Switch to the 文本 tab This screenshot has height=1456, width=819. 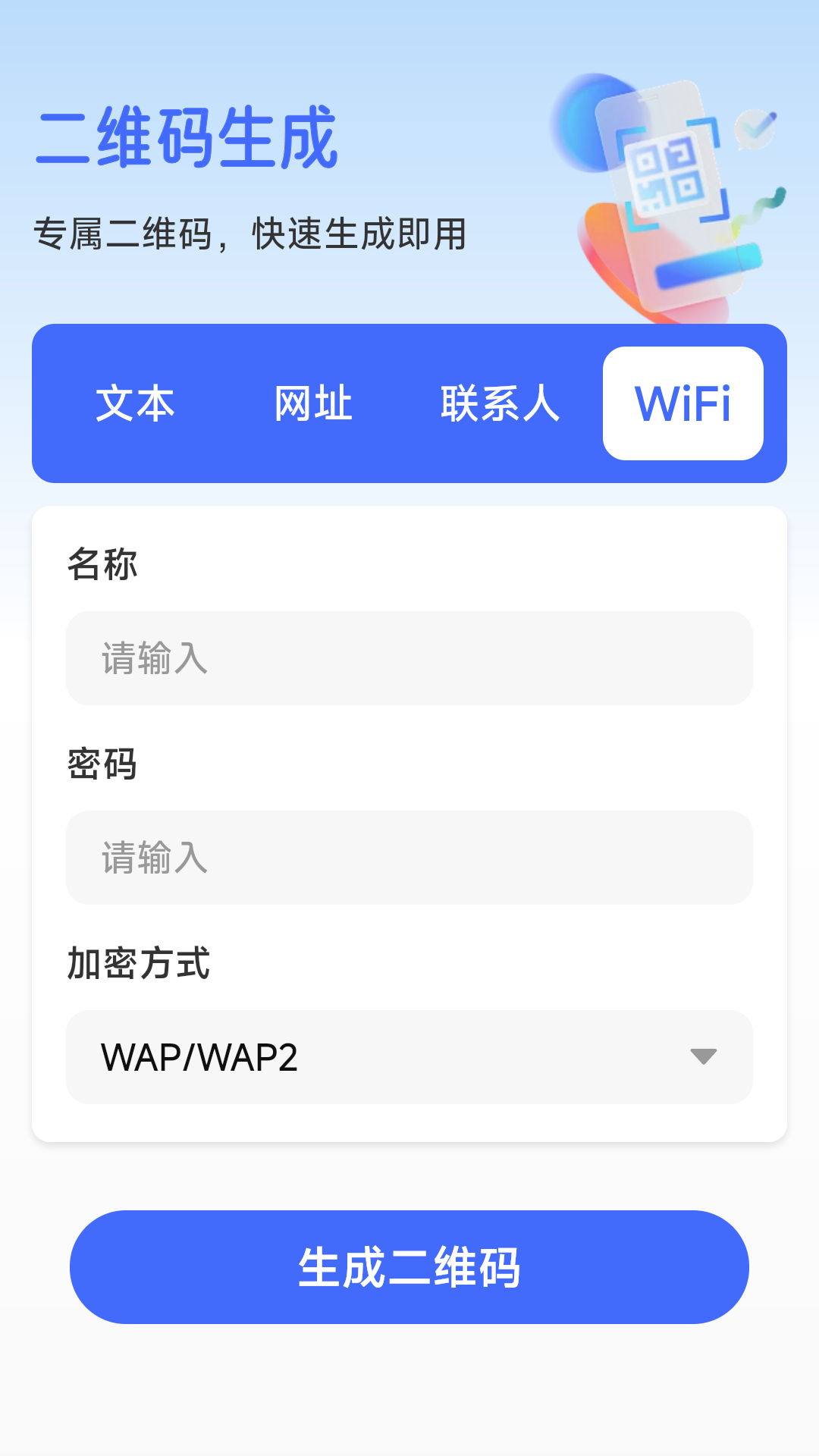[135, 404]
